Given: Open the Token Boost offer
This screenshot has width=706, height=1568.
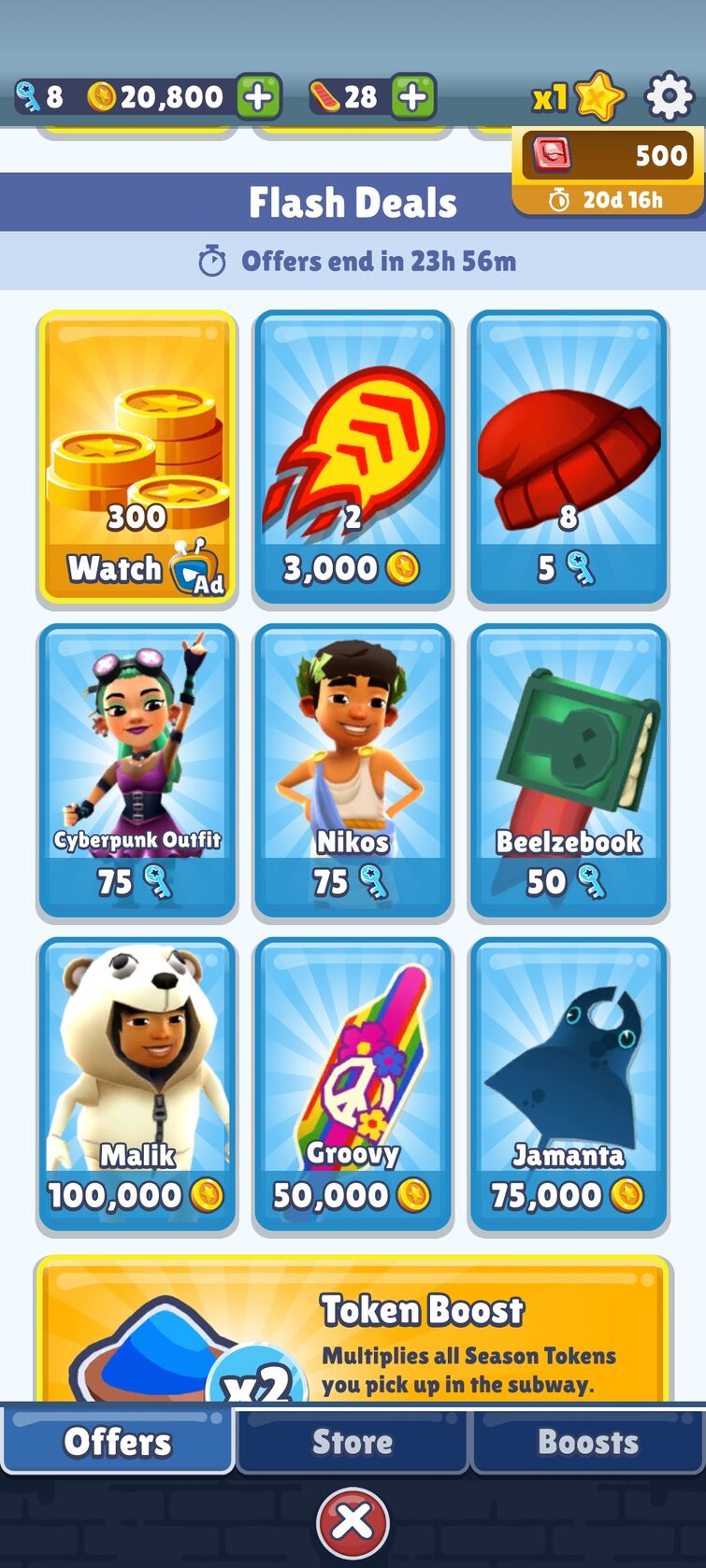Looking at the screenshot, I should pos(353,1332).
